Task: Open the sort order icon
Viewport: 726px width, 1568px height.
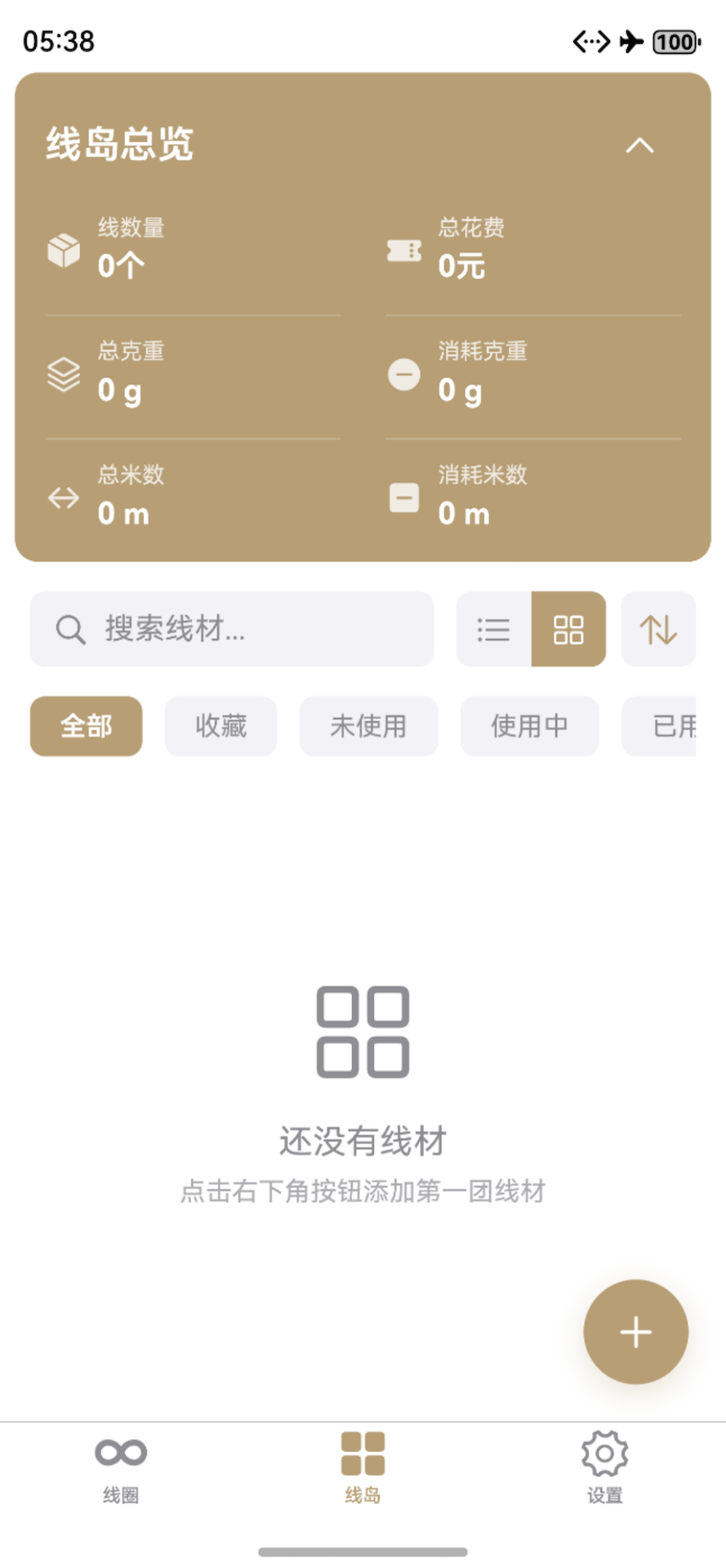Action: click(x=659, y=629)
